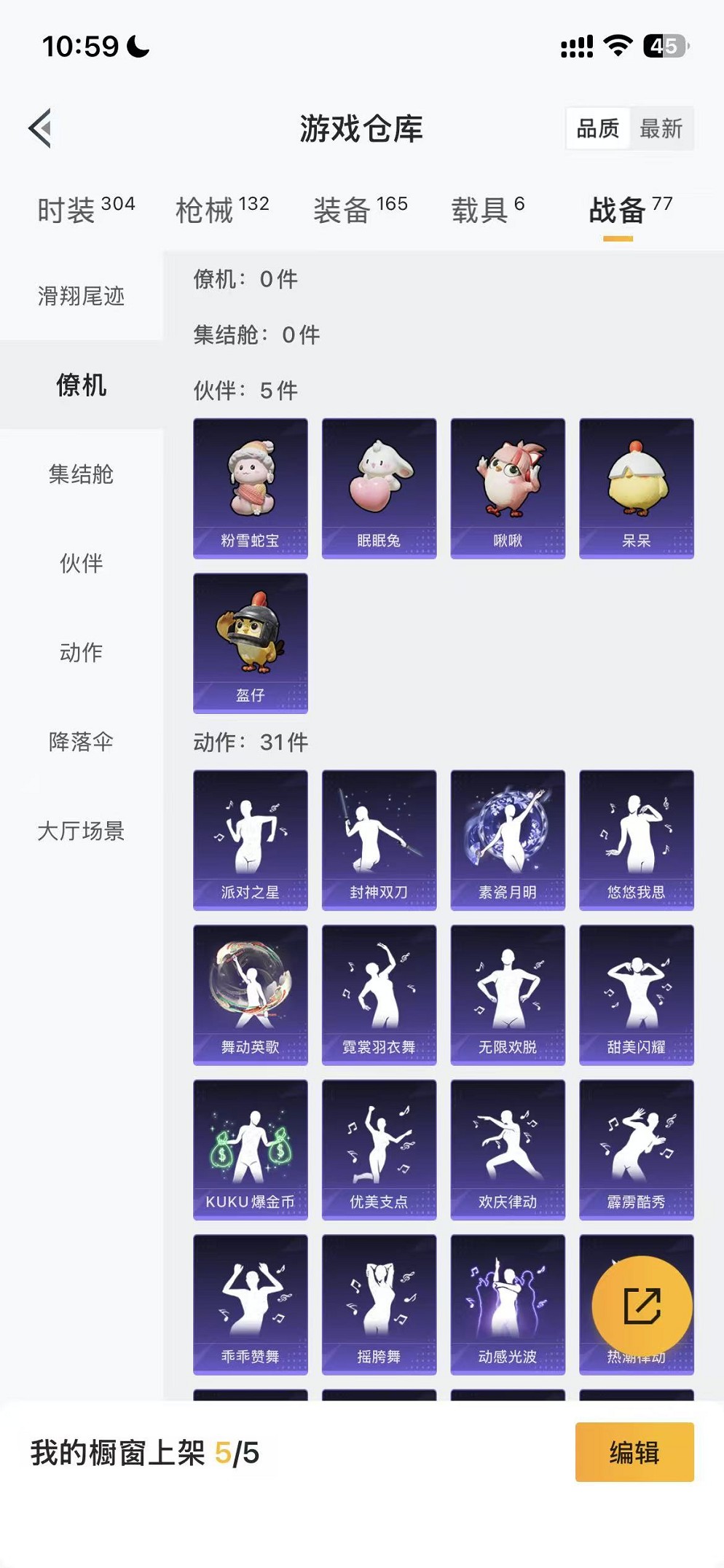Open the 粉雪蛇宝 companion item
Viewport: 724px width, 1568px height.
pos(250,487)
